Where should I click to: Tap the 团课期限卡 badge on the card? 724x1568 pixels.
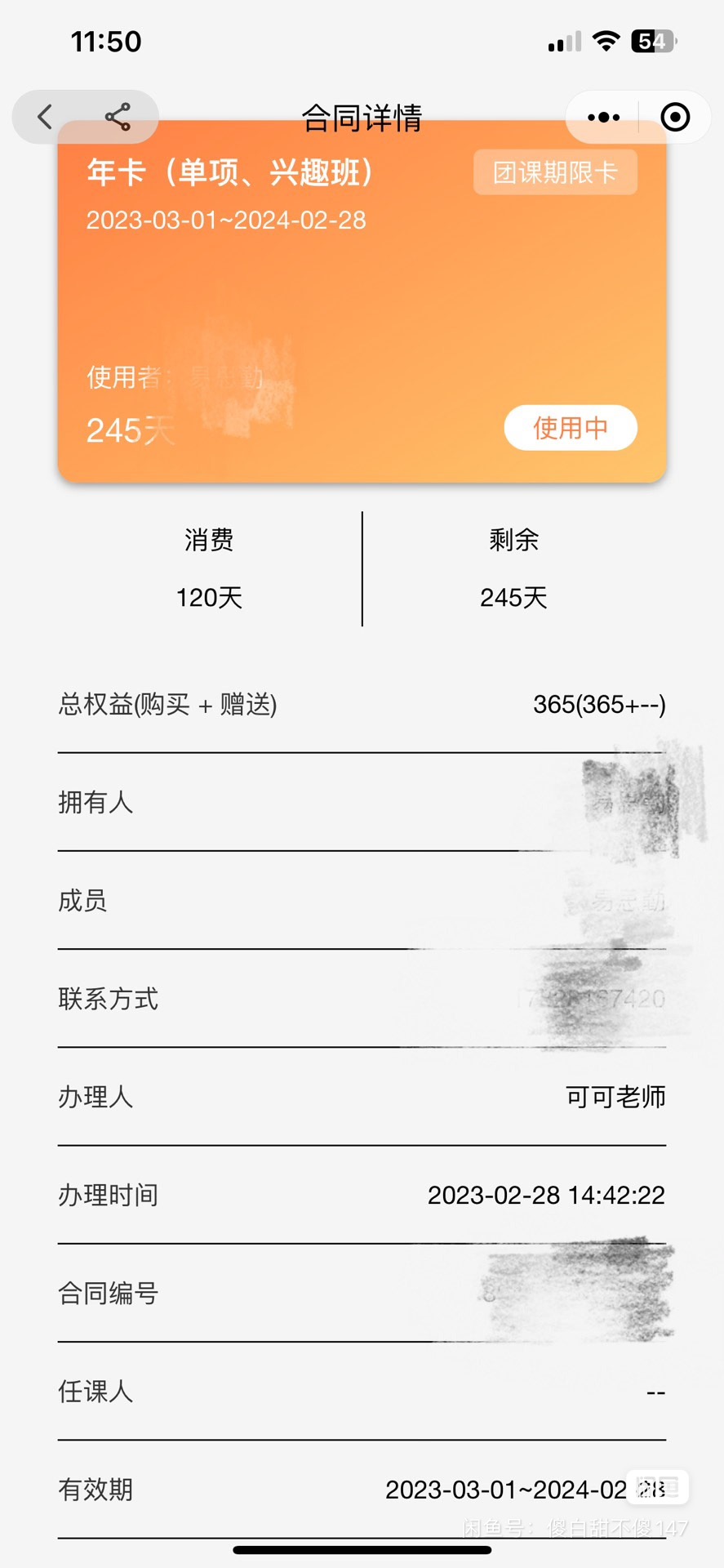(555, 172)
